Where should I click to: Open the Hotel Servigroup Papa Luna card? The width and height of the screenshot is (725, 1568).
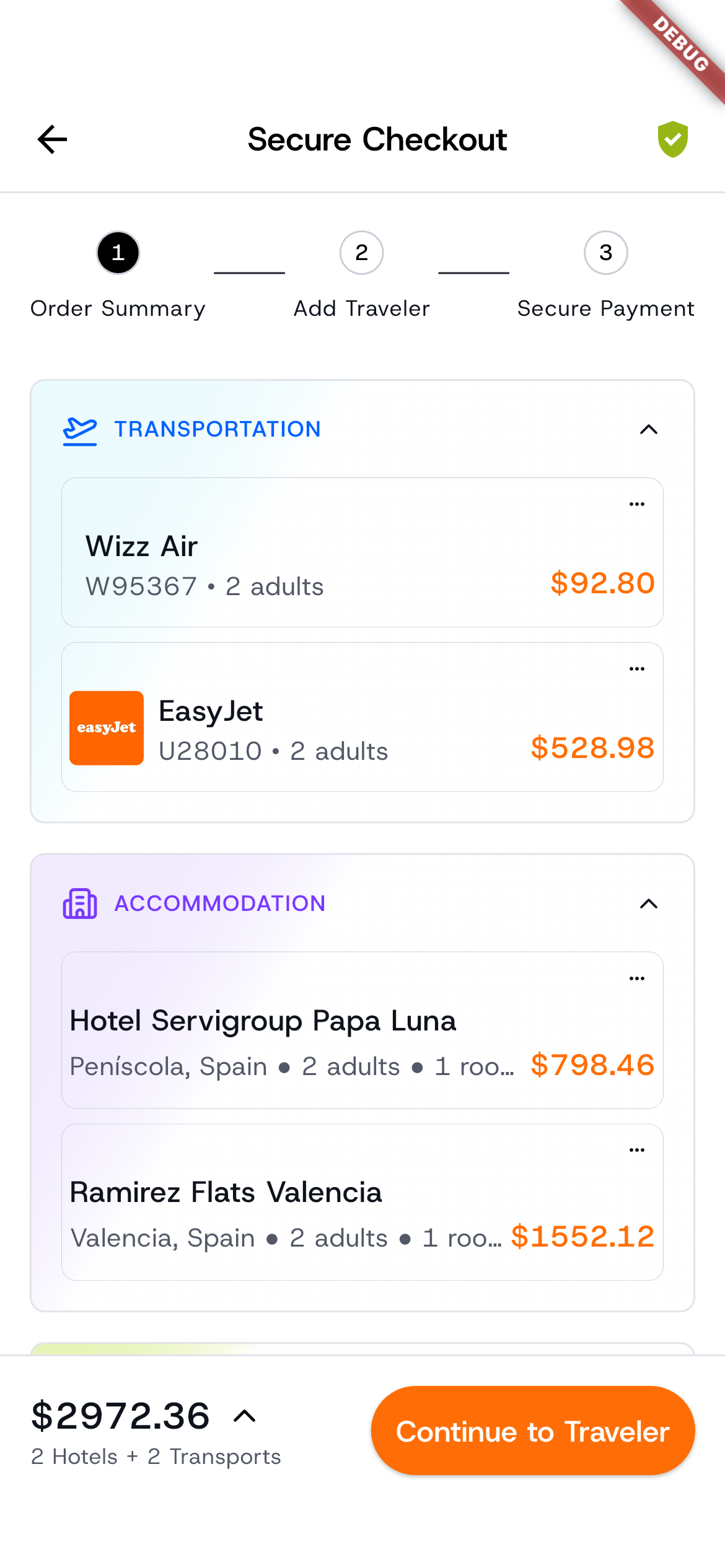362,1028
